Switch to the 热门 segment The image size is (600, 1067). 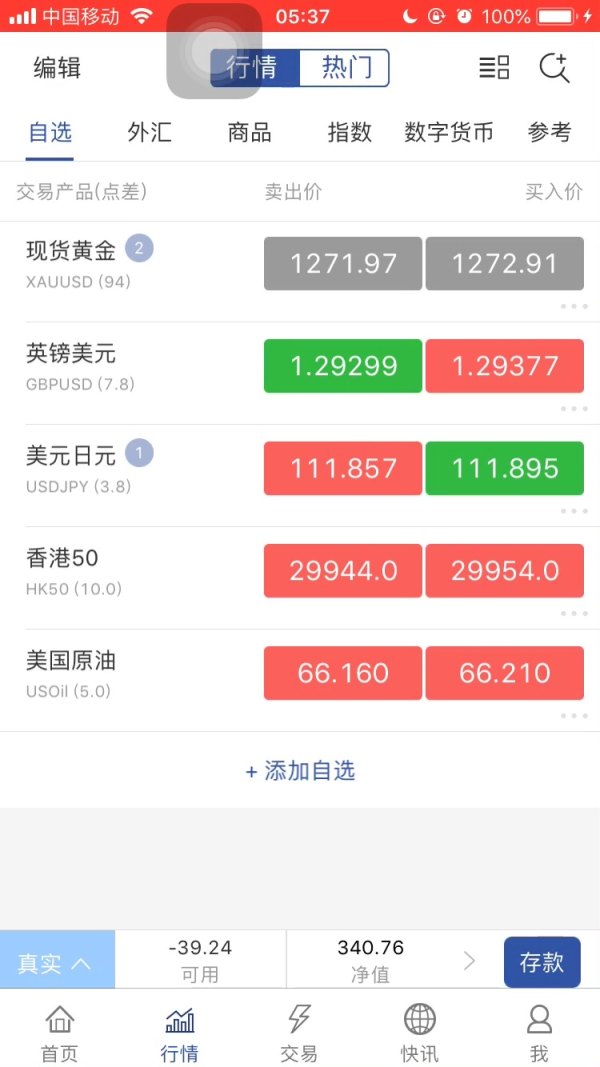coord(345,68)
